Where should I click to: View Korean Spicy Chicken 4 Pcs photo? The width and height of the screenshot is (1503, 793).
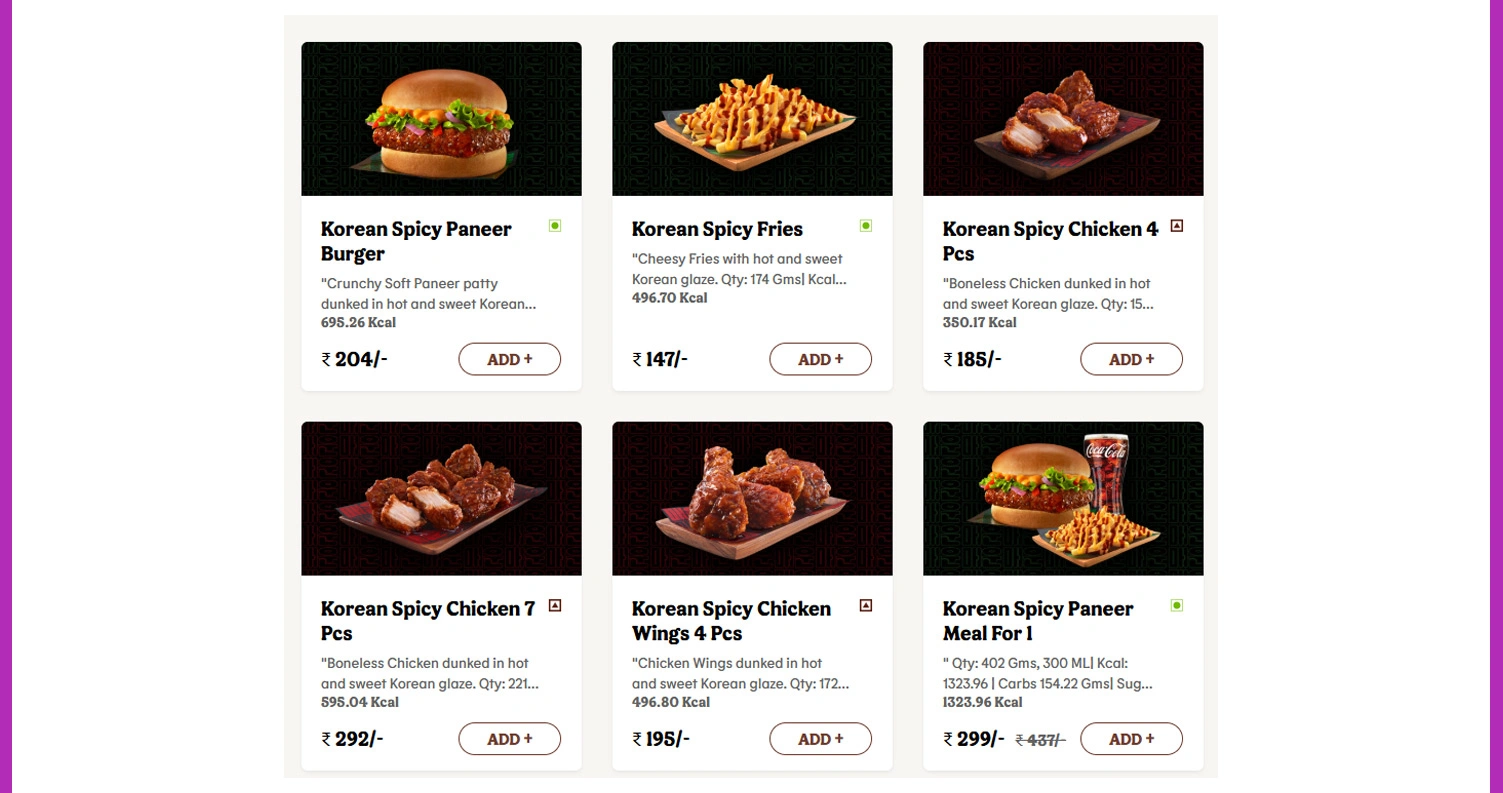[1063, 119]
